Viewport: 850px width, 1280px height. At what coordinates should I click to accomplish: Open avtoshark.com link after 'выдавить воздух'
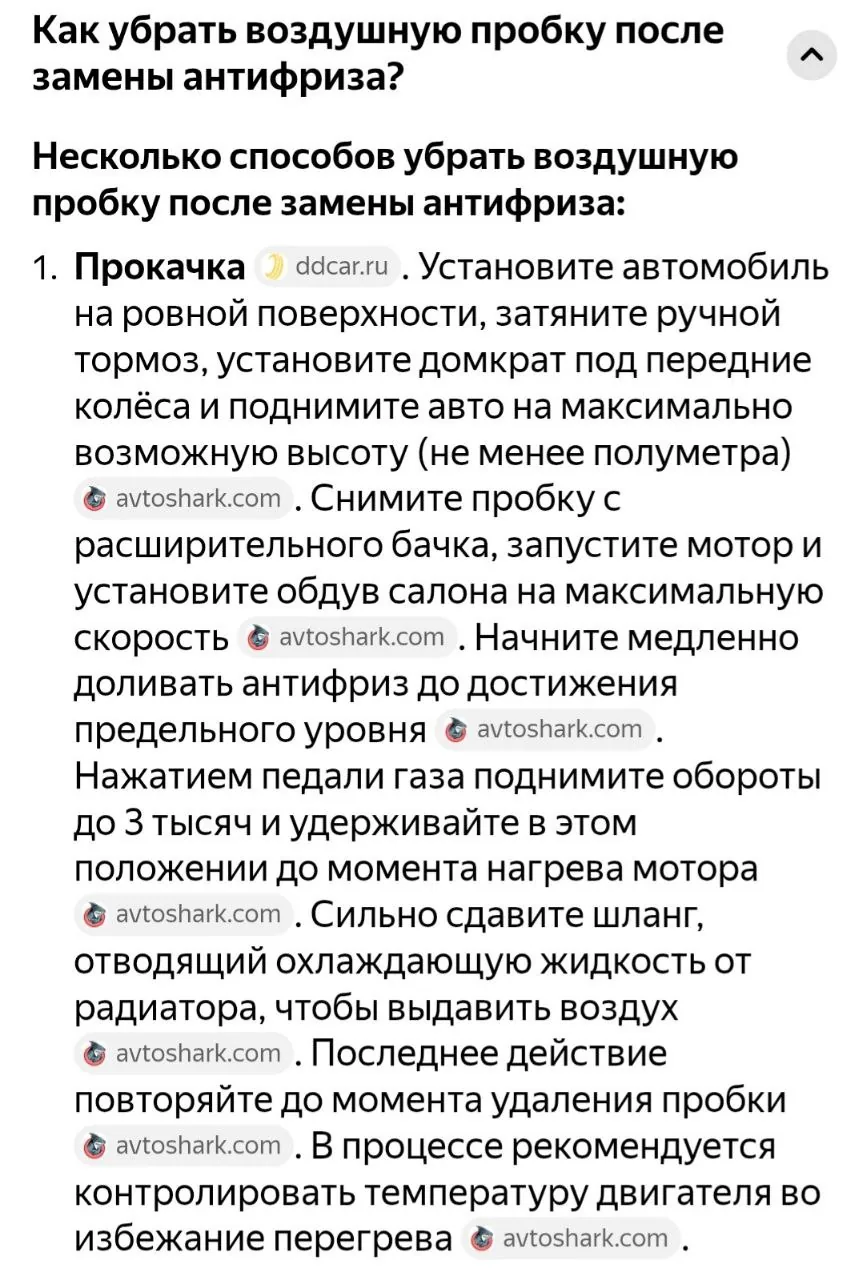[x=185, y=1053]
